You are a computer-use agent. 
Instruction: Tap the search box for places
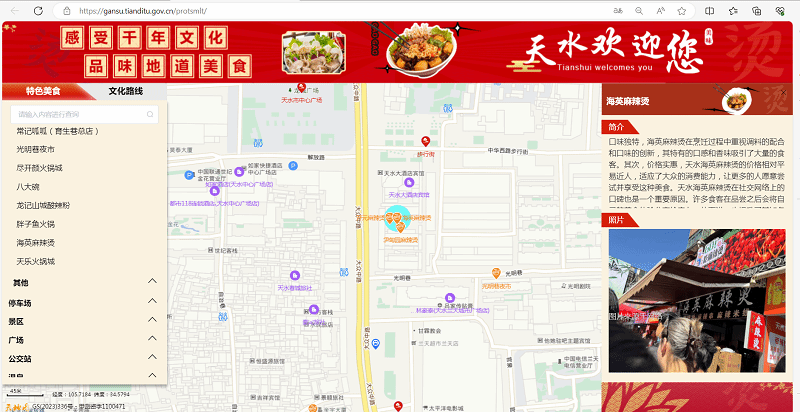click(x=80, y=115)
